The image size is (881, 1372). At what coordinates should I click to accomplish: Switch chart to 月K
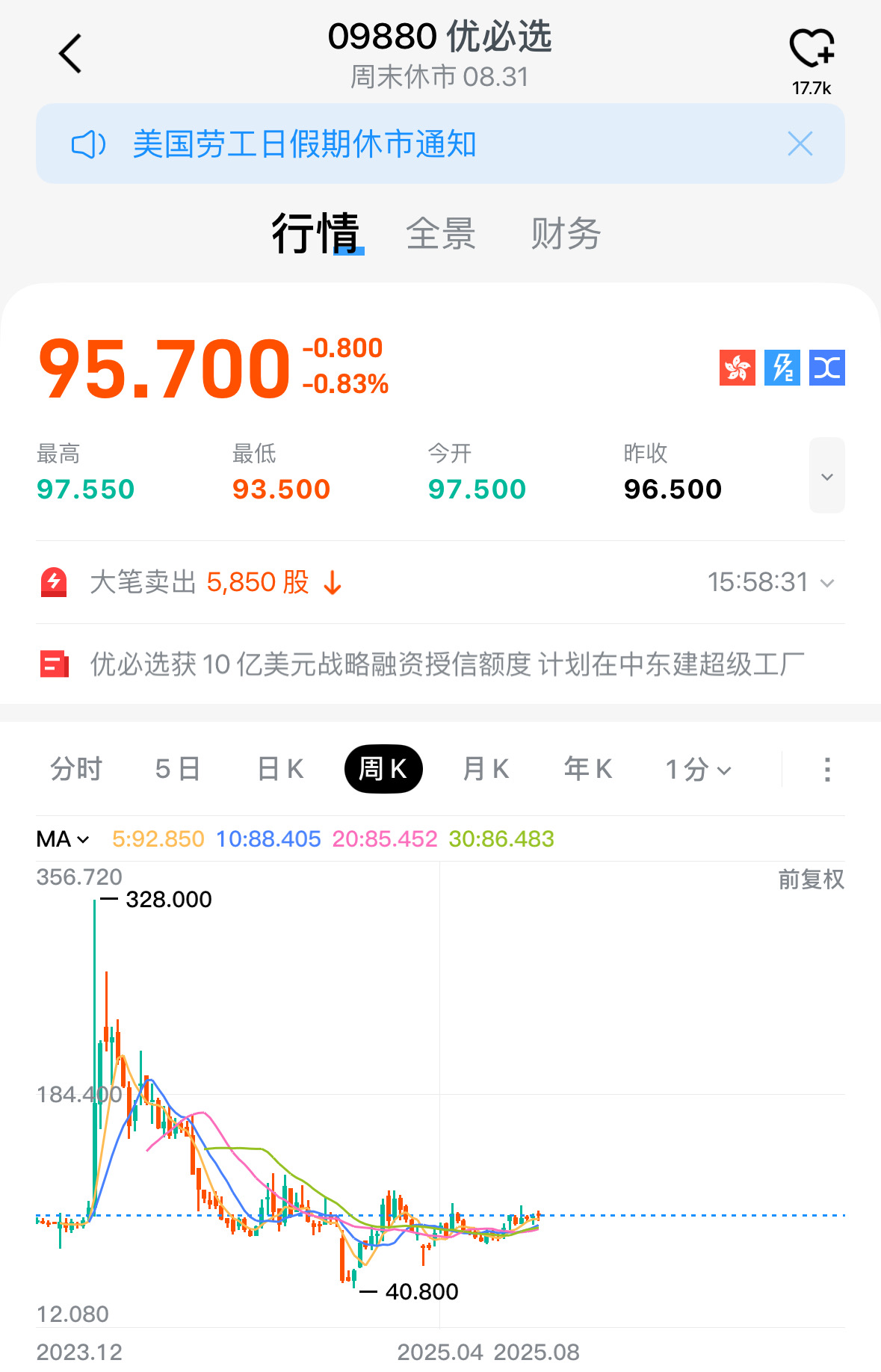pyautogui.click(x=486, y=769)
